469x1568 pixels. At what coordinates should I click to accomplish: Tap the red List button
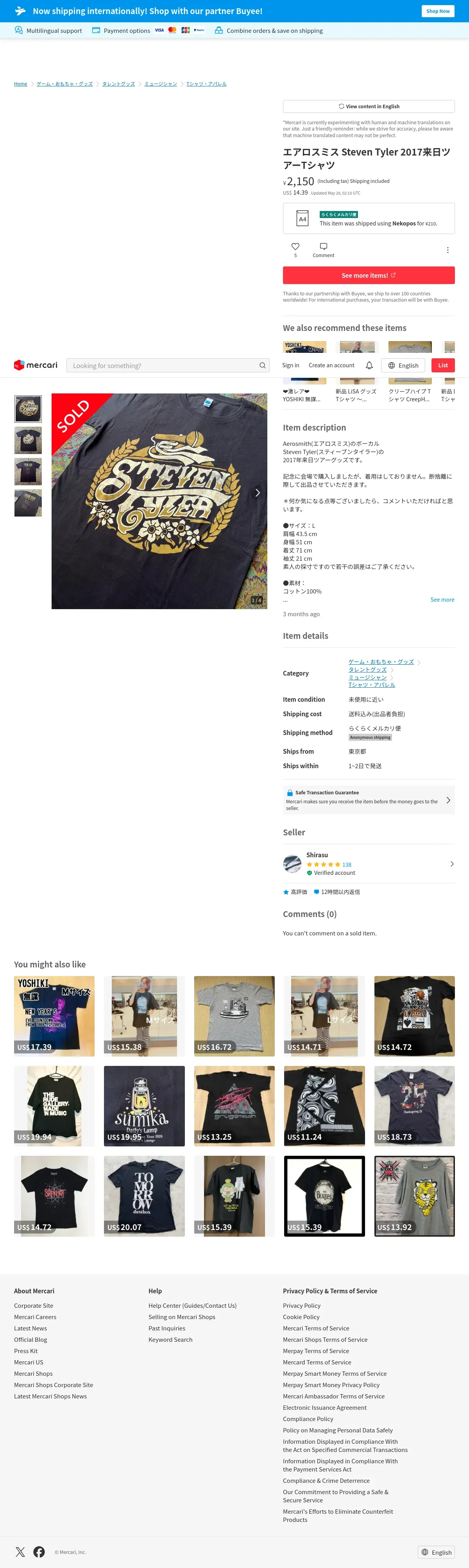tap(443, 366)
